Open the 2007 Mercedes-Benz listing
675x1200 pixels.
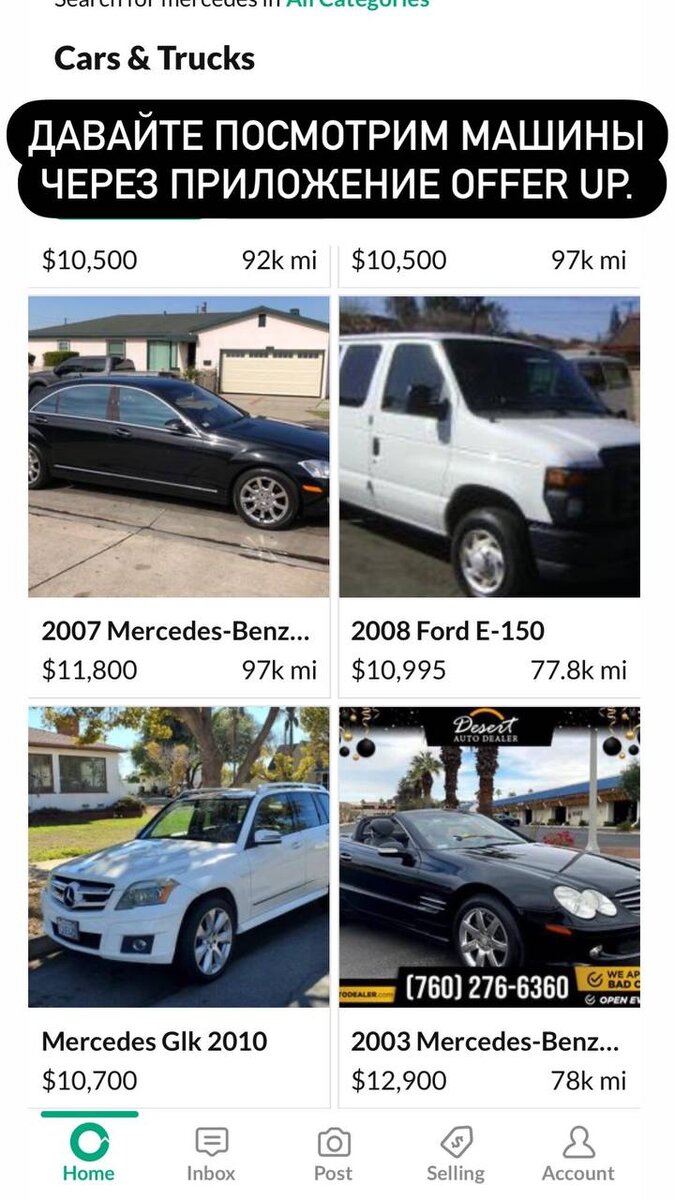click(178, 447)
